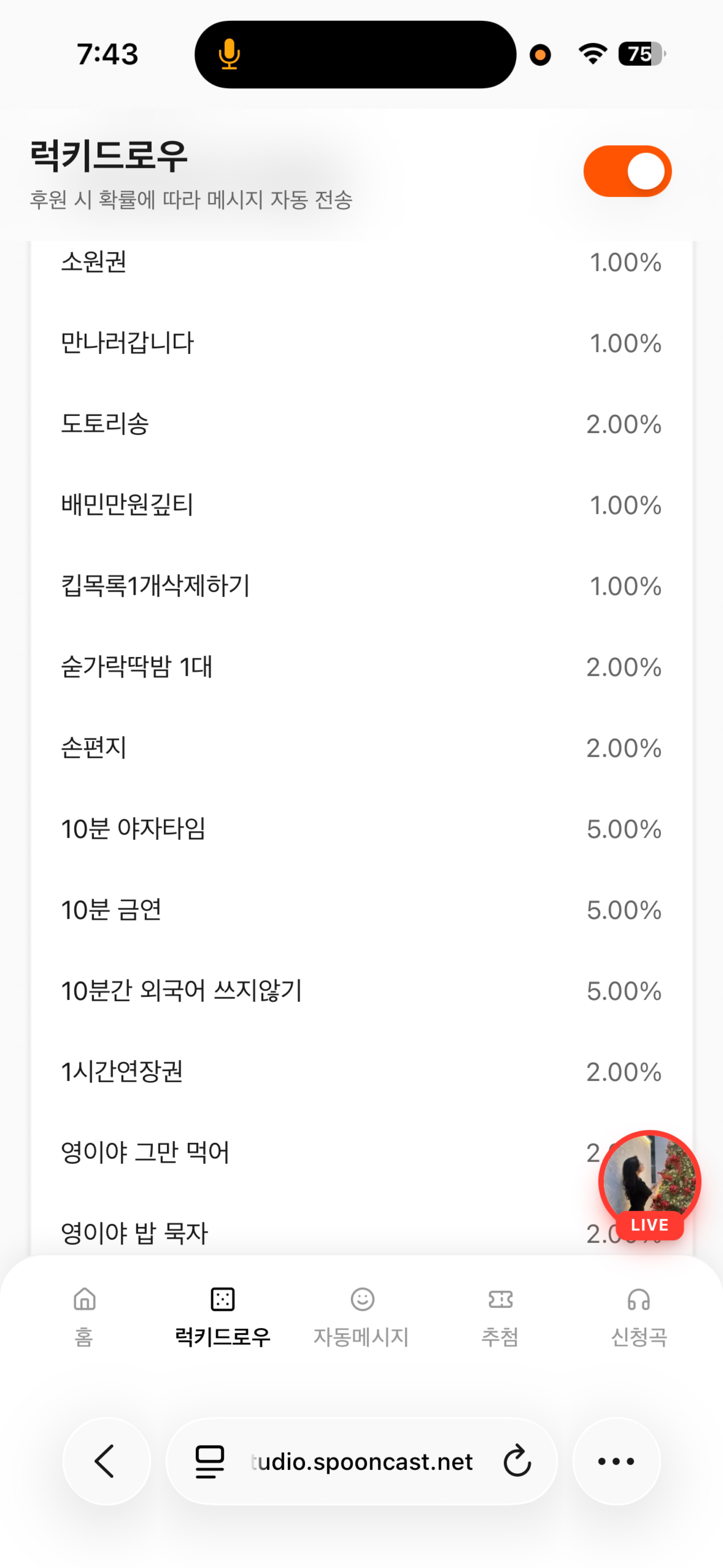Screen dimensions: 723x1568
Task: Select the 럭키드로우 dice icon
Action: (222, 1300)
